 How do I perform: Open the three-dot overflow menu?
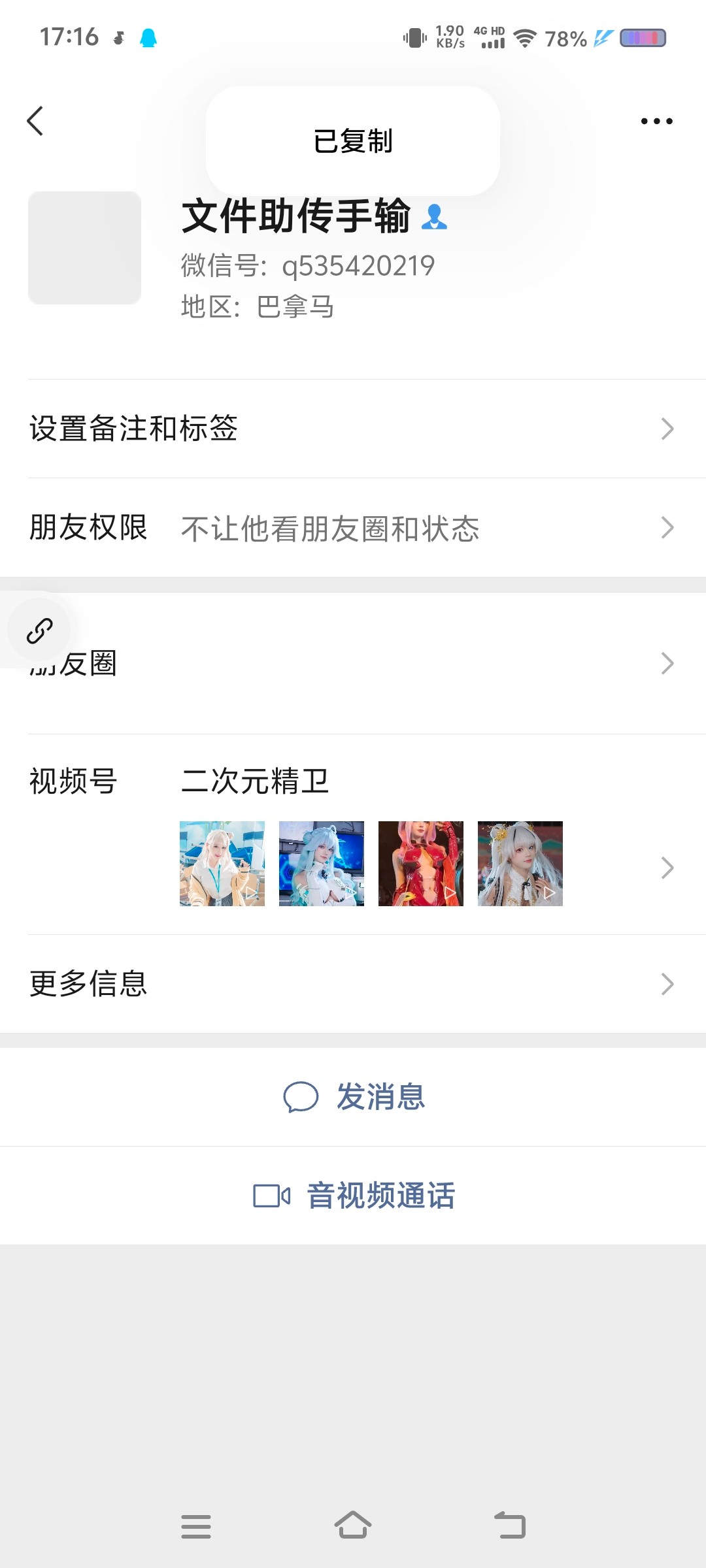coord(656,122)
